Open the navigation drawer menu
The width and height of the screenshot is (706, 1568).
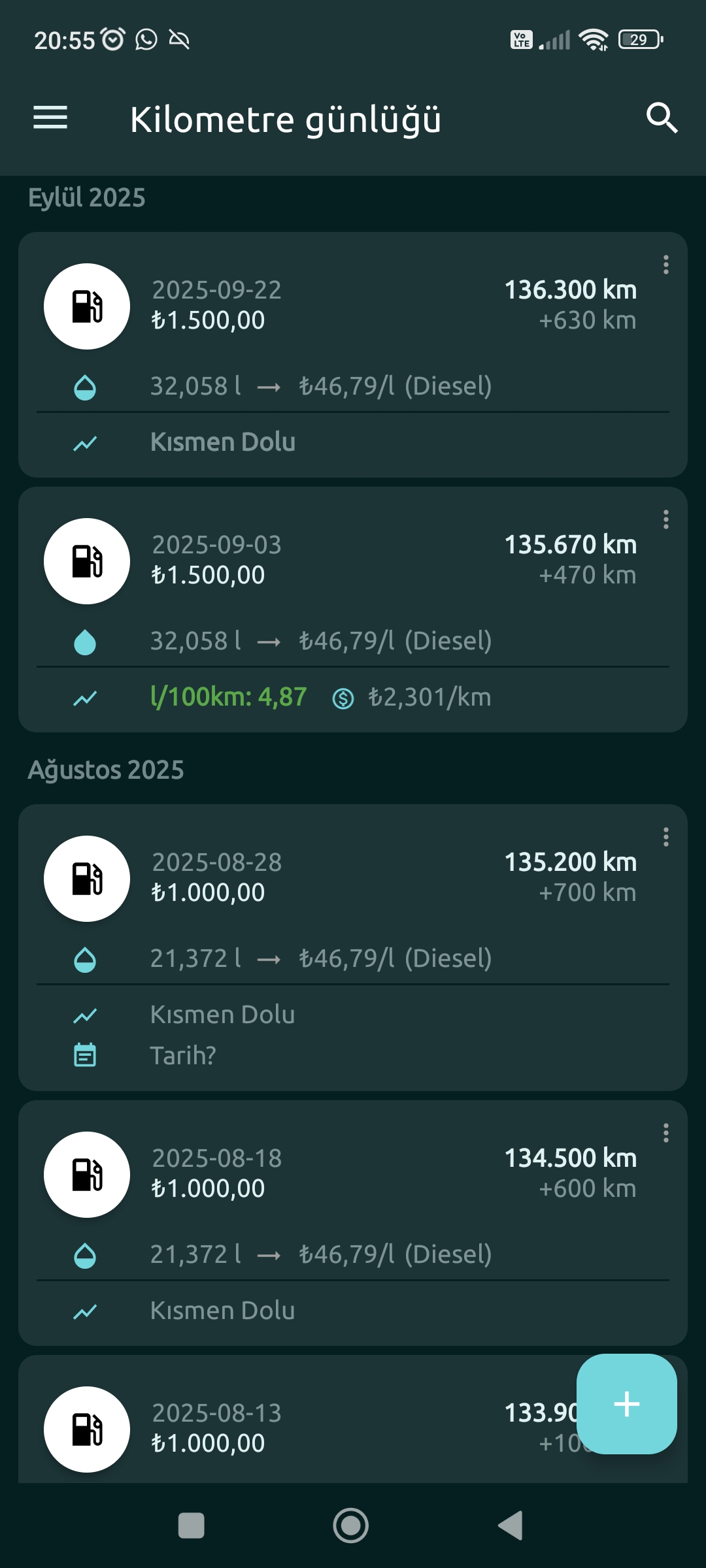click(x=50, y=118)
